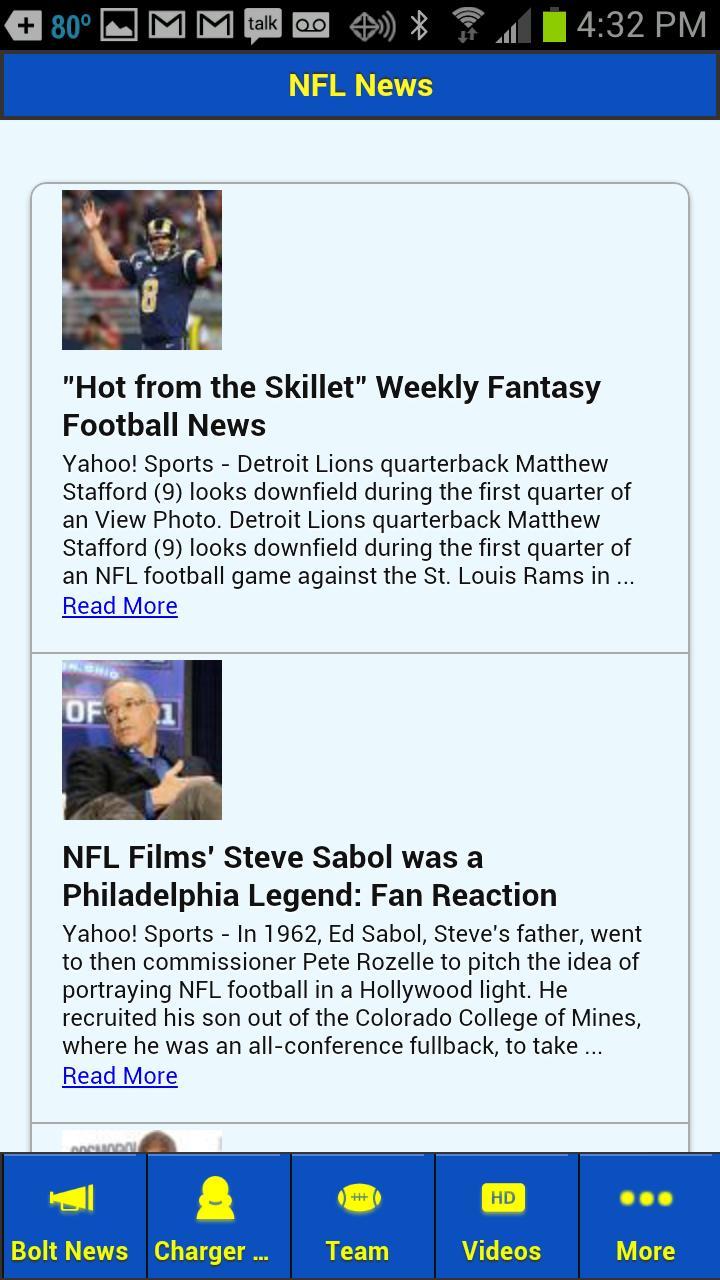Screen dimensions: 720x1280
Task: Open Read More for fantasy football article
Action: [x=119, y=605]
